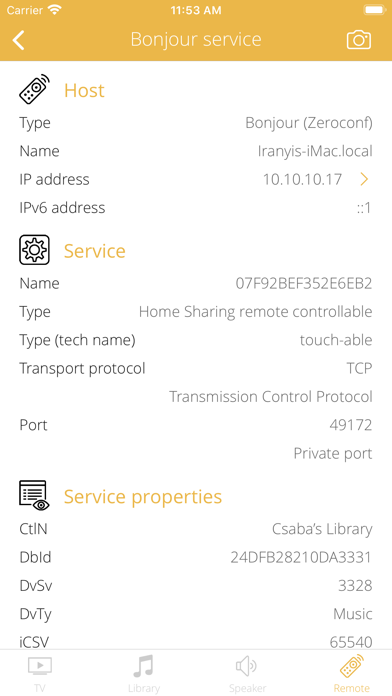Switch to the Speaker tab
This screenshot has height=696, width=392.
(247, 673)
